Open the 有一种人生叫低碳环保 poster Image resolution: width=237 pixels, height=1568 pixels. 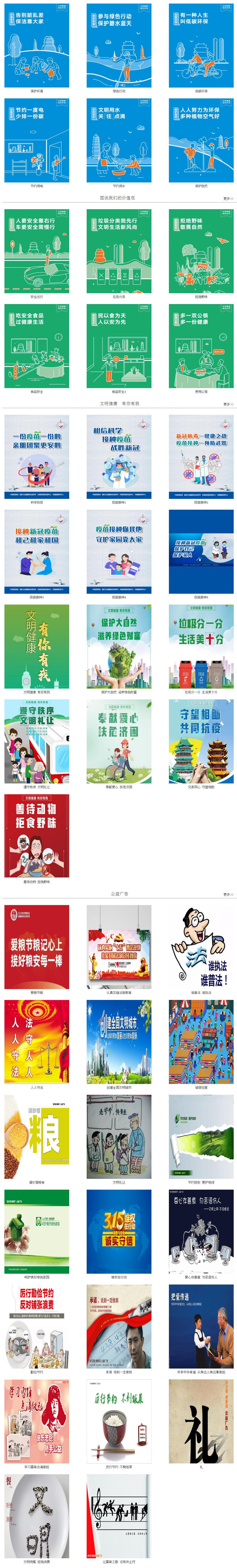coord(201,45)
